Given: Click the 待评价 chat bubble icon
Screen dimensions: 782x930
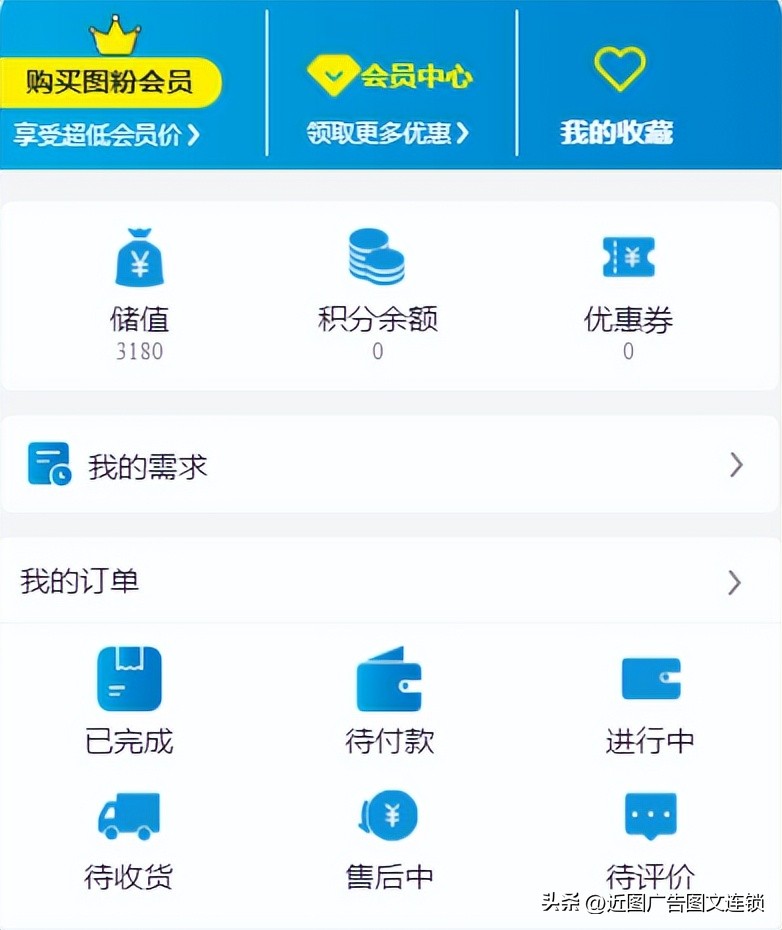Looking at the screenshot, I should click(651, 813).
